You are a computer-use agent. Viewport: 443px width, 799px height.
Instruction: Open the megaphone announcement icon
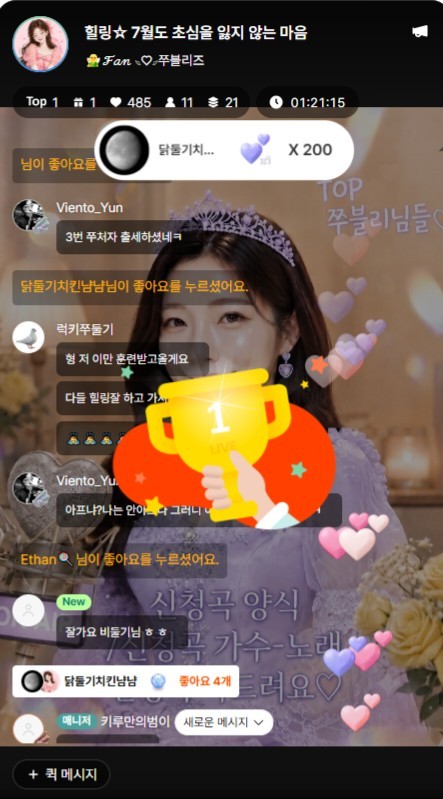pyautogui.click(x=420, y=32)
